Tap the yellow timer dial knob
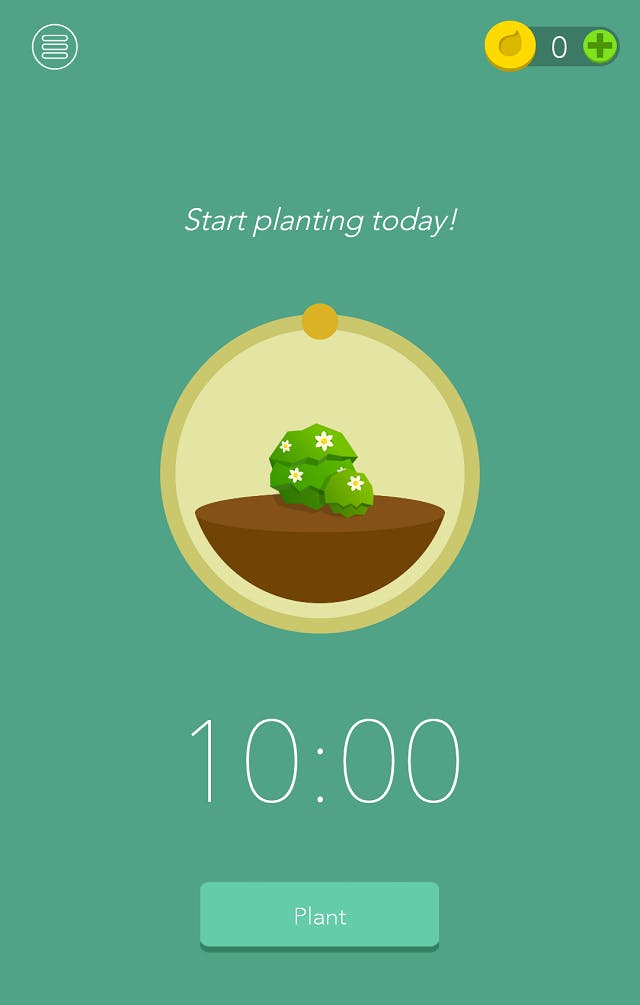This screenshot has width=640, height=1005. [x=320, y=321]
